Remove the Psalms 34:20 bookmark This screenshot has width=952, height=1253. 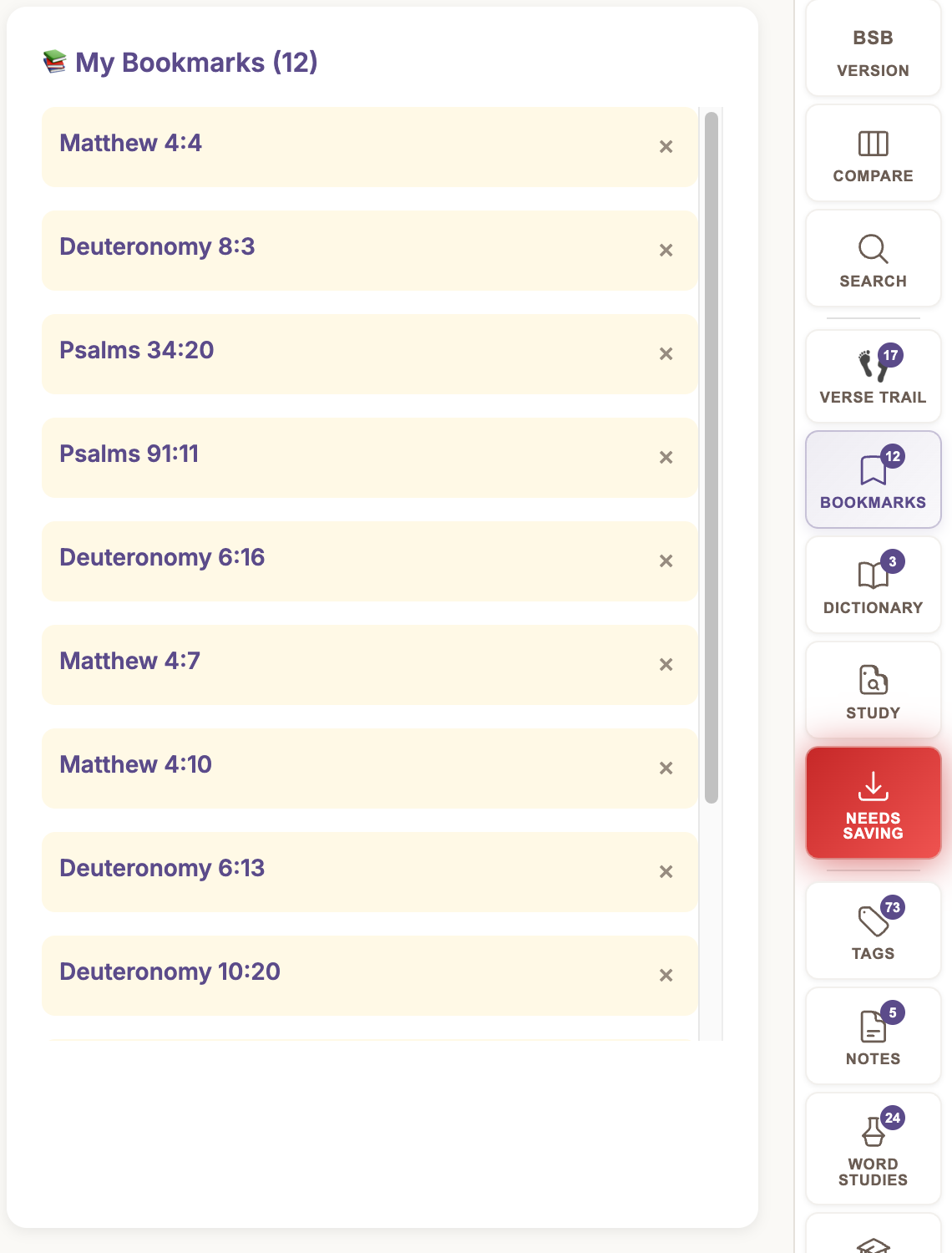(666, 353)
